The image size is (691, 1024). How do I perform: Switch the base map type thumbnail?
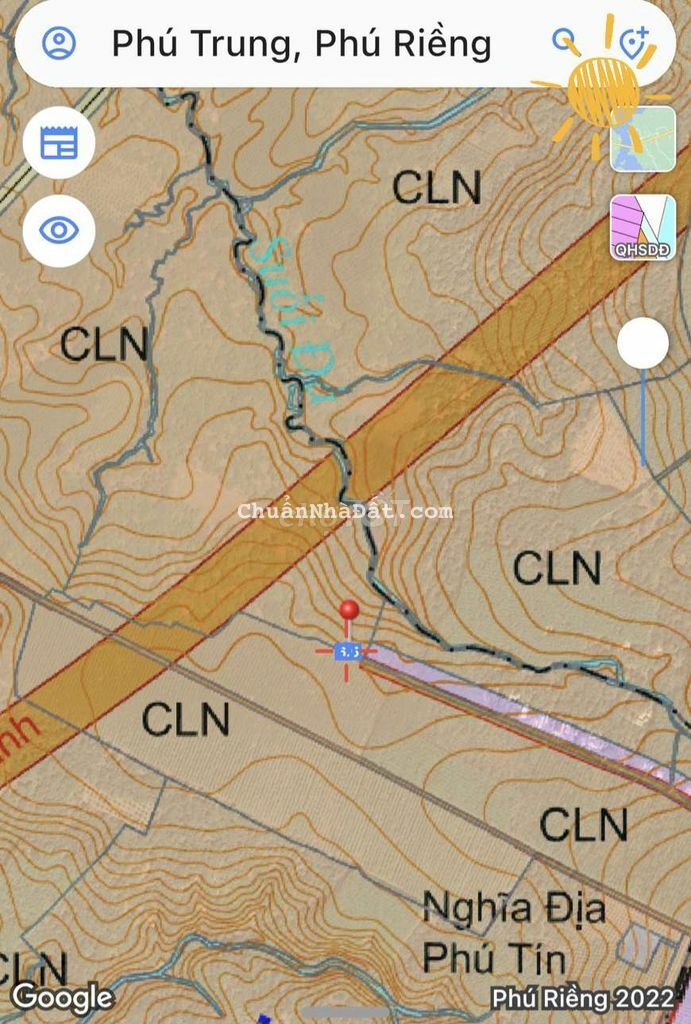point(643,138)
